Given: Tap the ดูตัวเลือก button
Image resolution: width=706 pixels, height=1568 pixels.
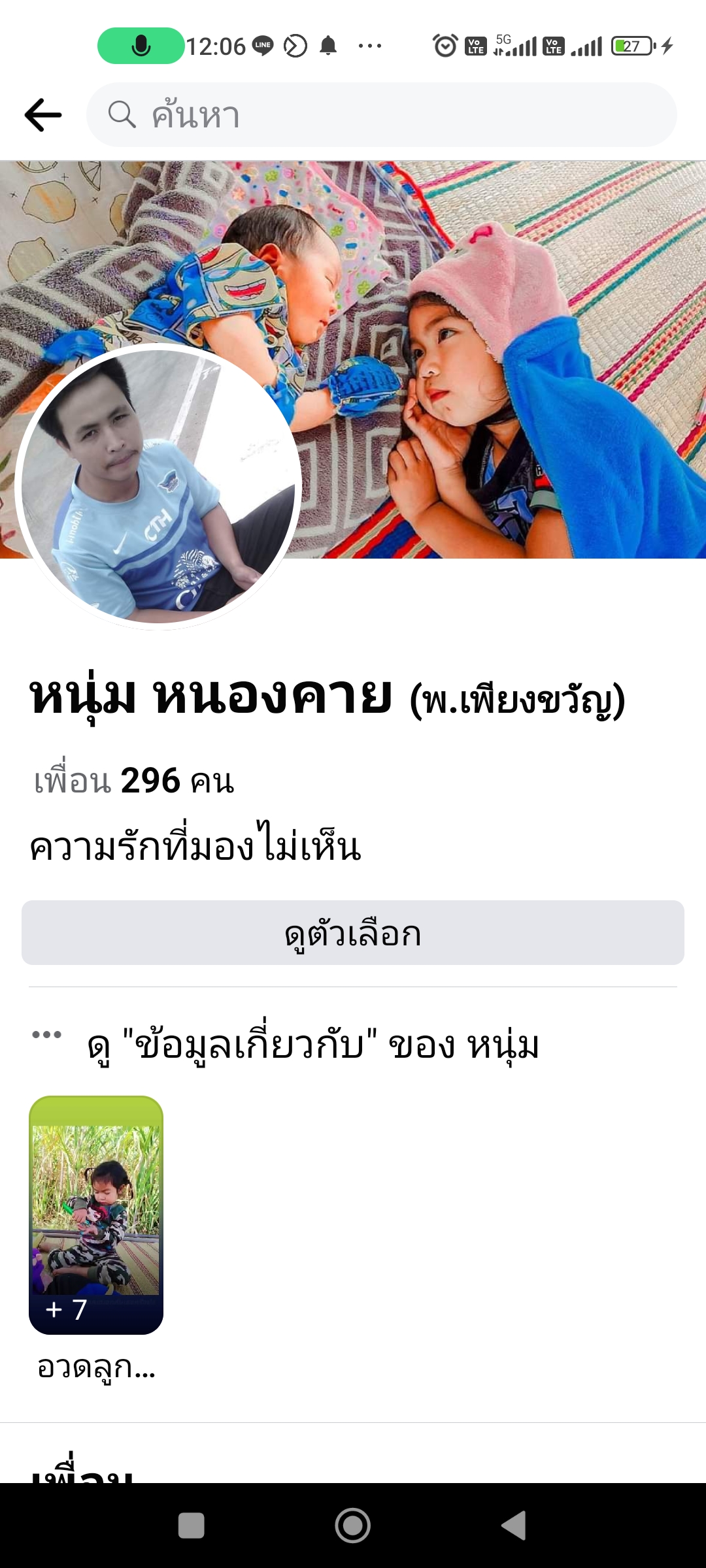Looking at the screenshot, I should click(x=353, y=933).
